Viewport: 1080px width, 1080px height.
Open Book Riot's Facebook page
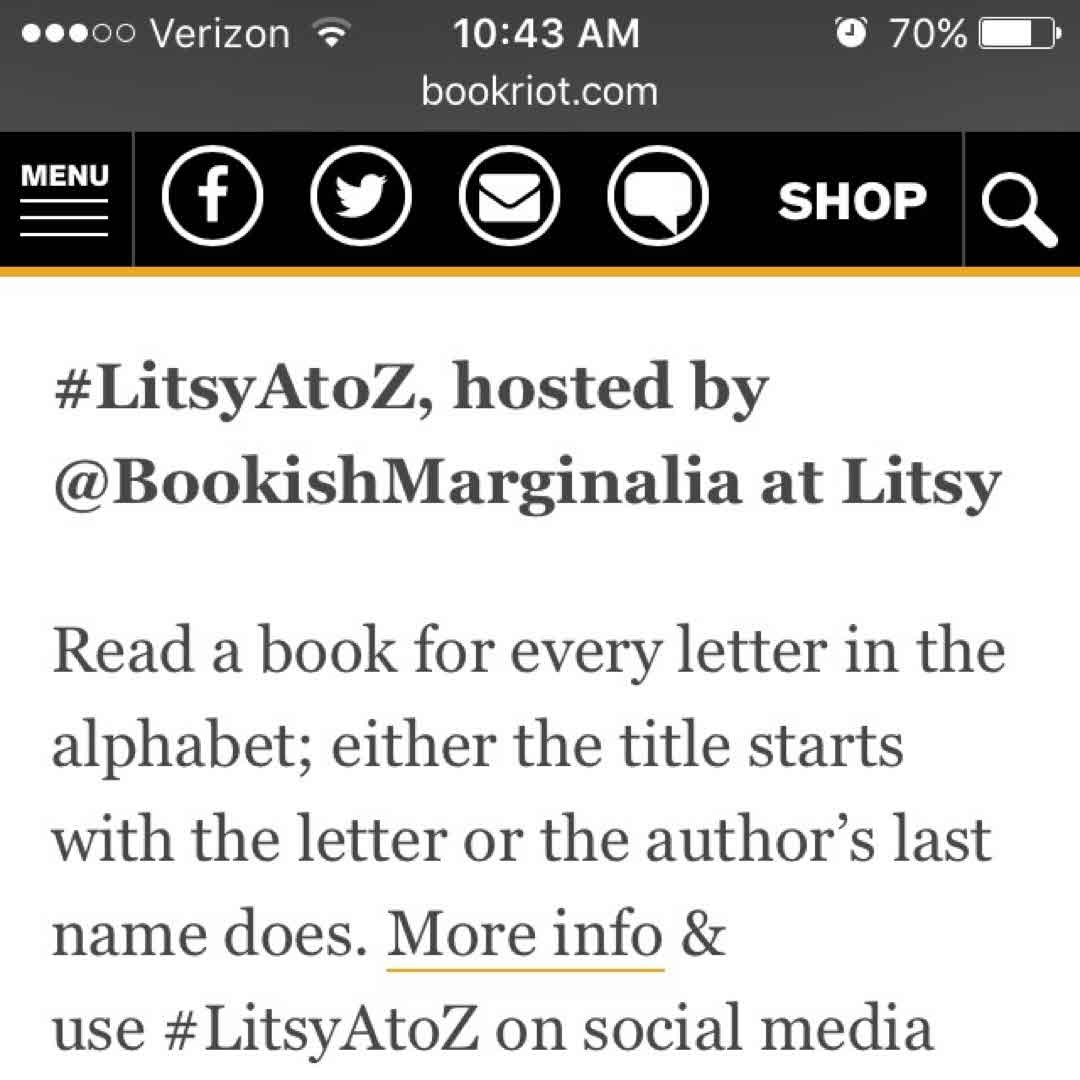tap(212, 200)
